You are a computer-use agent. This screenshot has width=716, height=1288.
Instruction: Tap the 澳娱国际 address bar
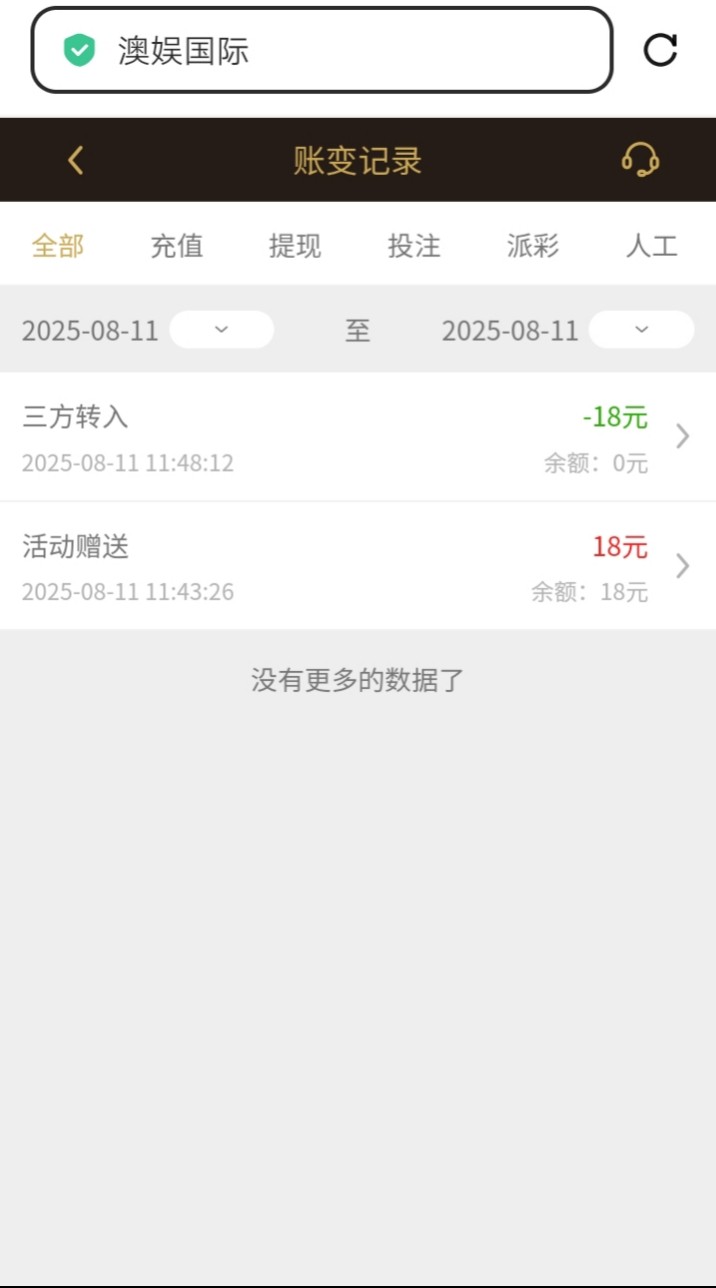(x=321, y=50)
